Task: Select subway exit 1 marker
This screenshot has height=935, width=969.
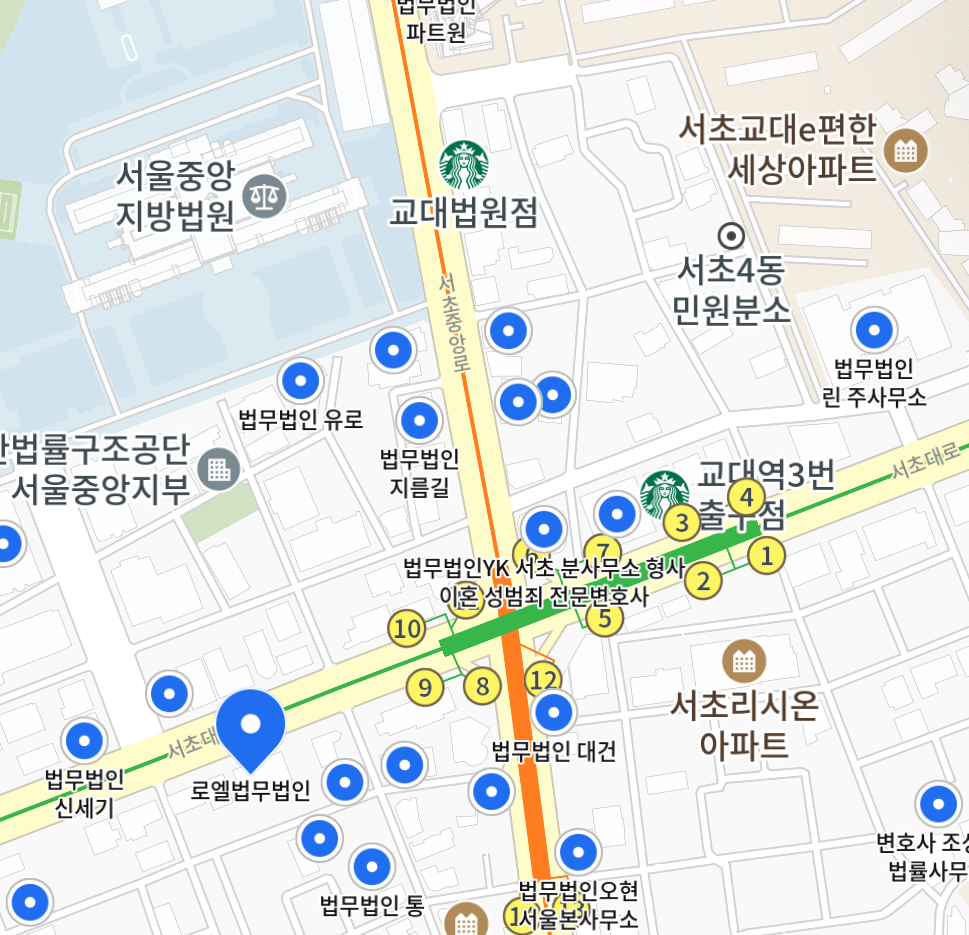Action: pos(766,555)
